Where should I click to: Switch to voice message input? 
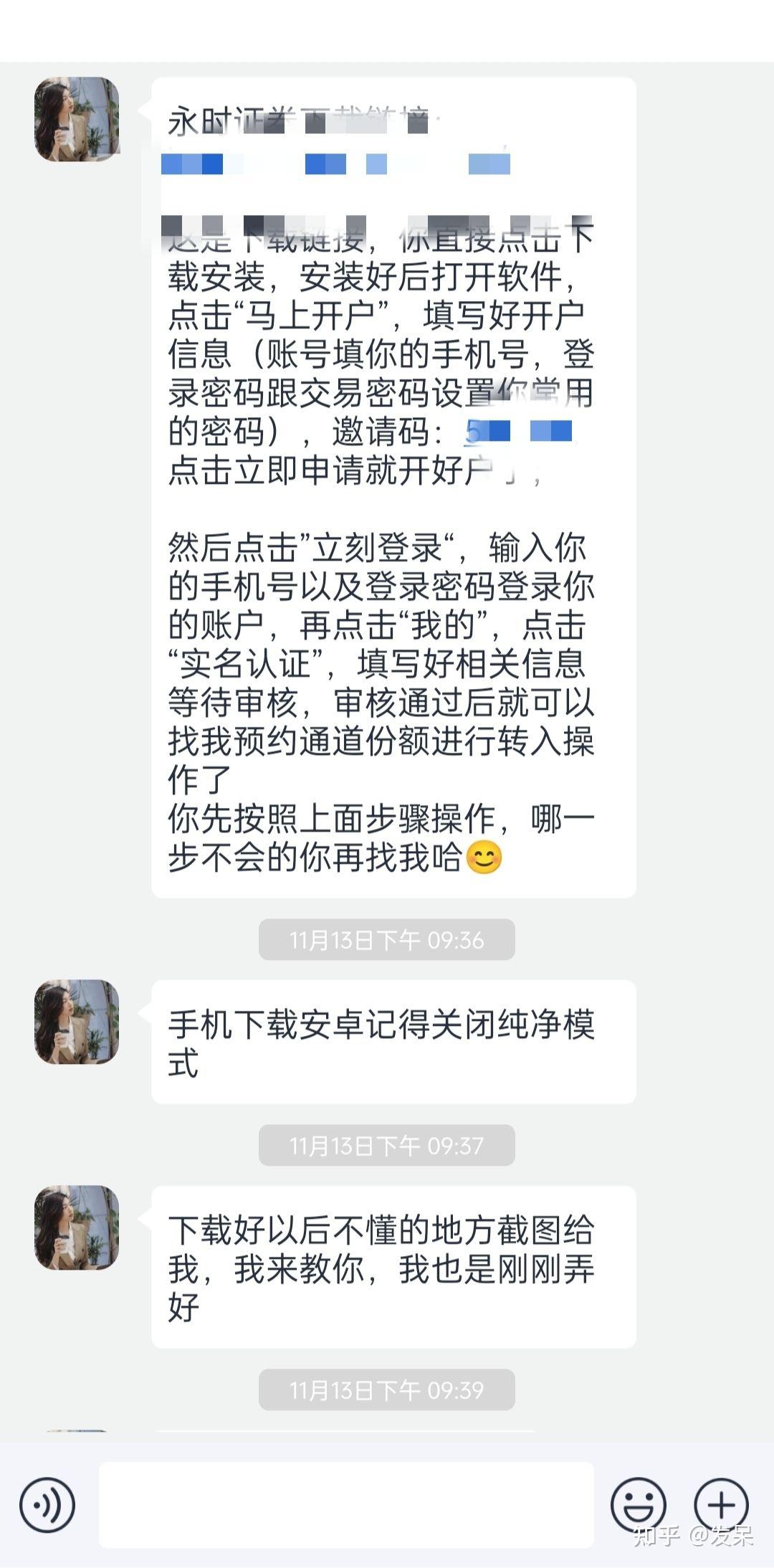click(x=47, y=1504)
